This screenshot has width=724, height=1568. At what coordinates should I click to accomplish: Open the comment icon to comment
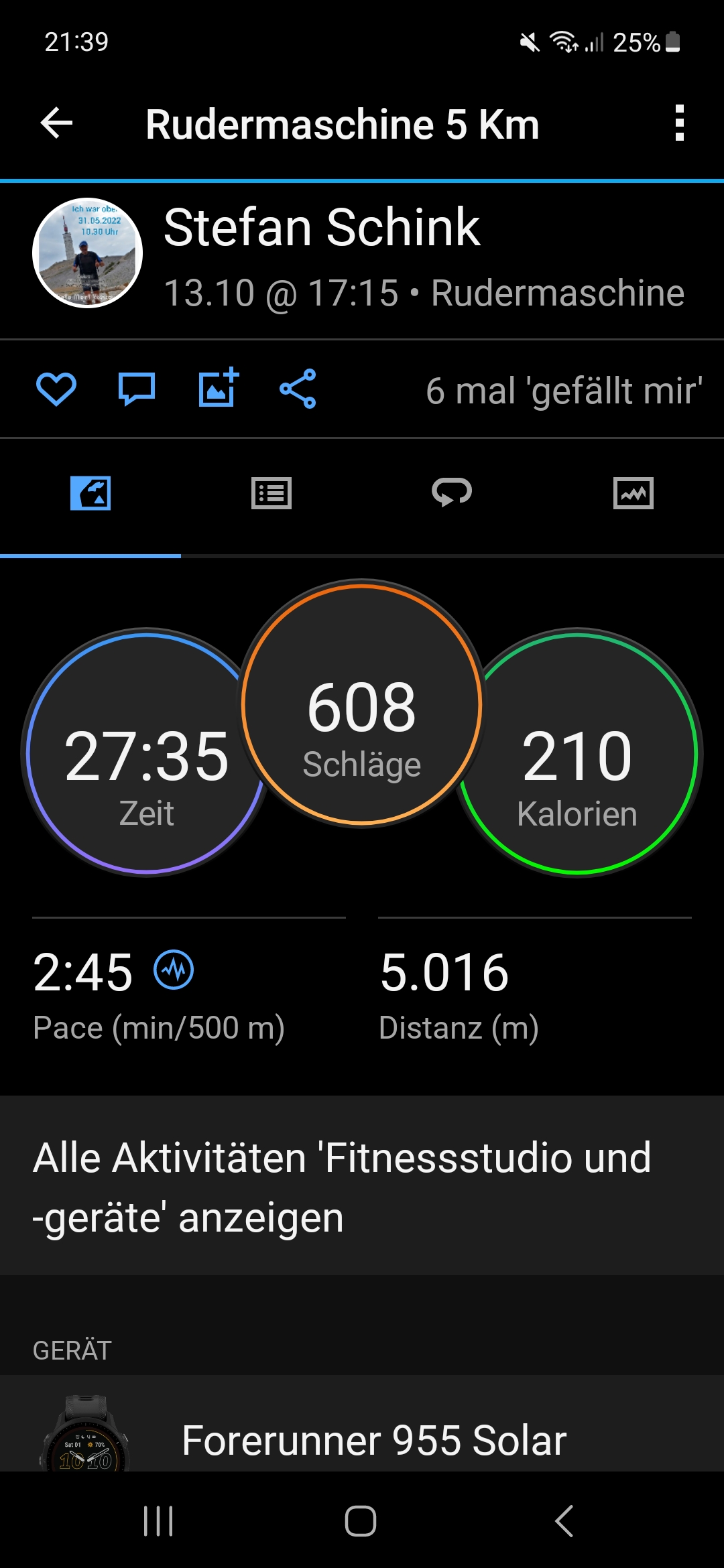pos(137,389)
